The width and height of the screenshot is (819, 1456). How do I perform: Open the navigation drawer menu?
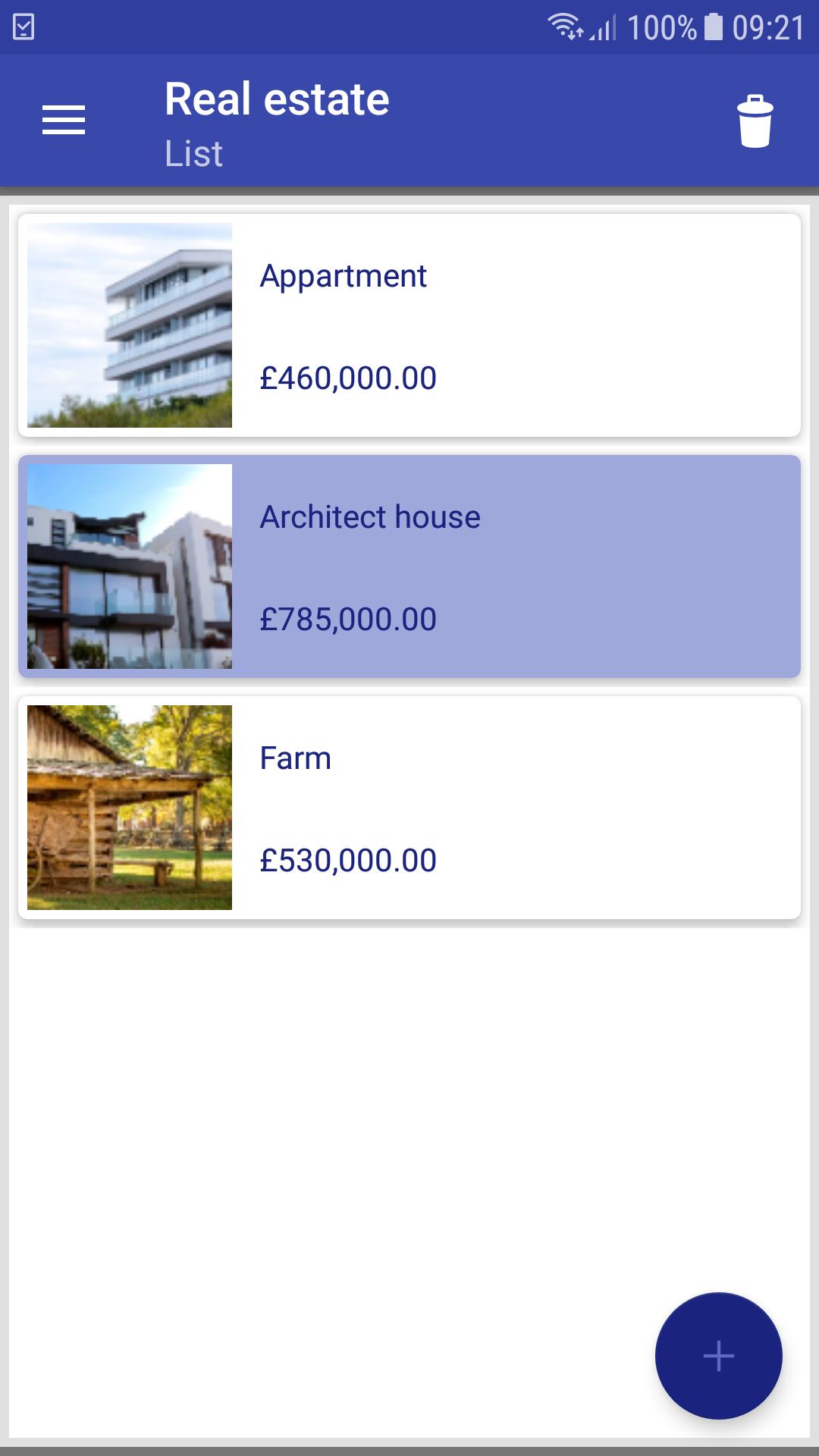coord(63,120)
